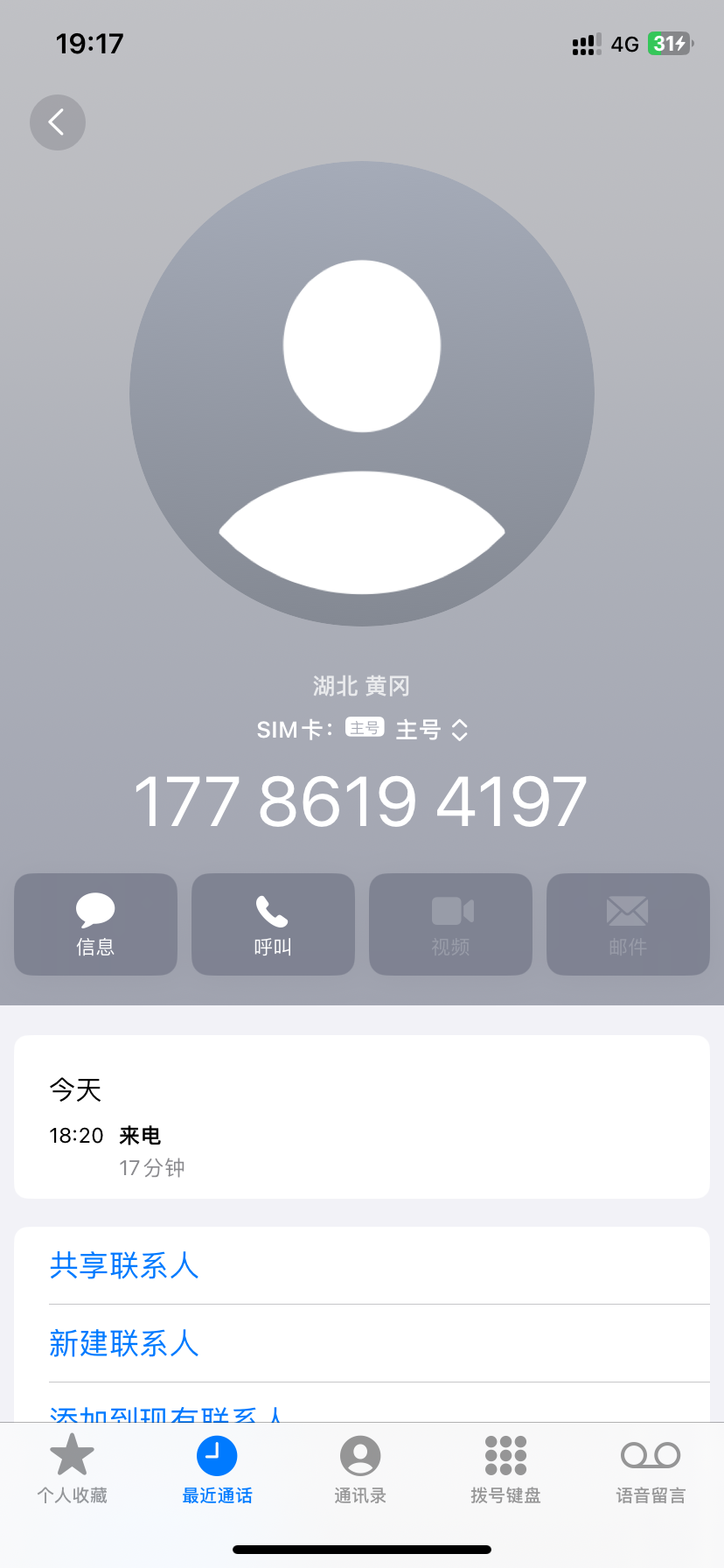
Task: Tap the 4G network indicator
Action: tap(624, 43)
